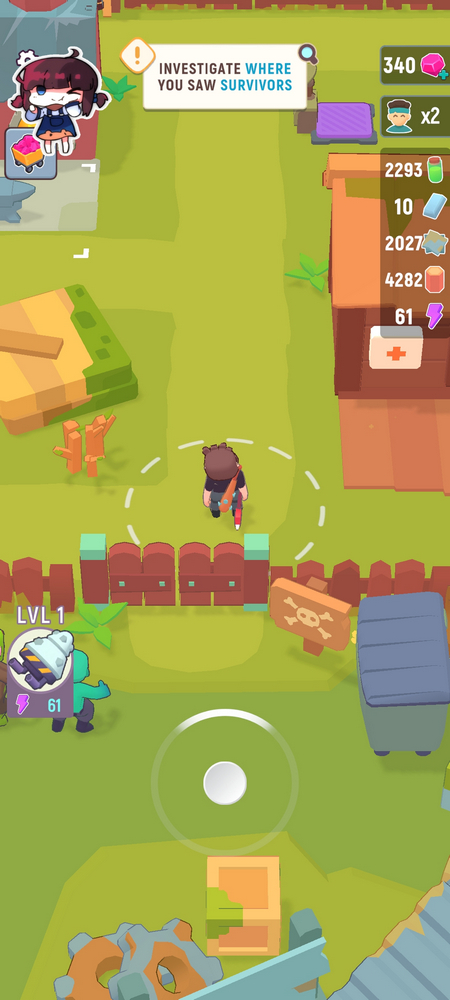Image resolution: width=450 pixels, height=1000 pixels.
Task: Open the survivors x2 panel
Action: pyautogui.click(x=415, y=116)
